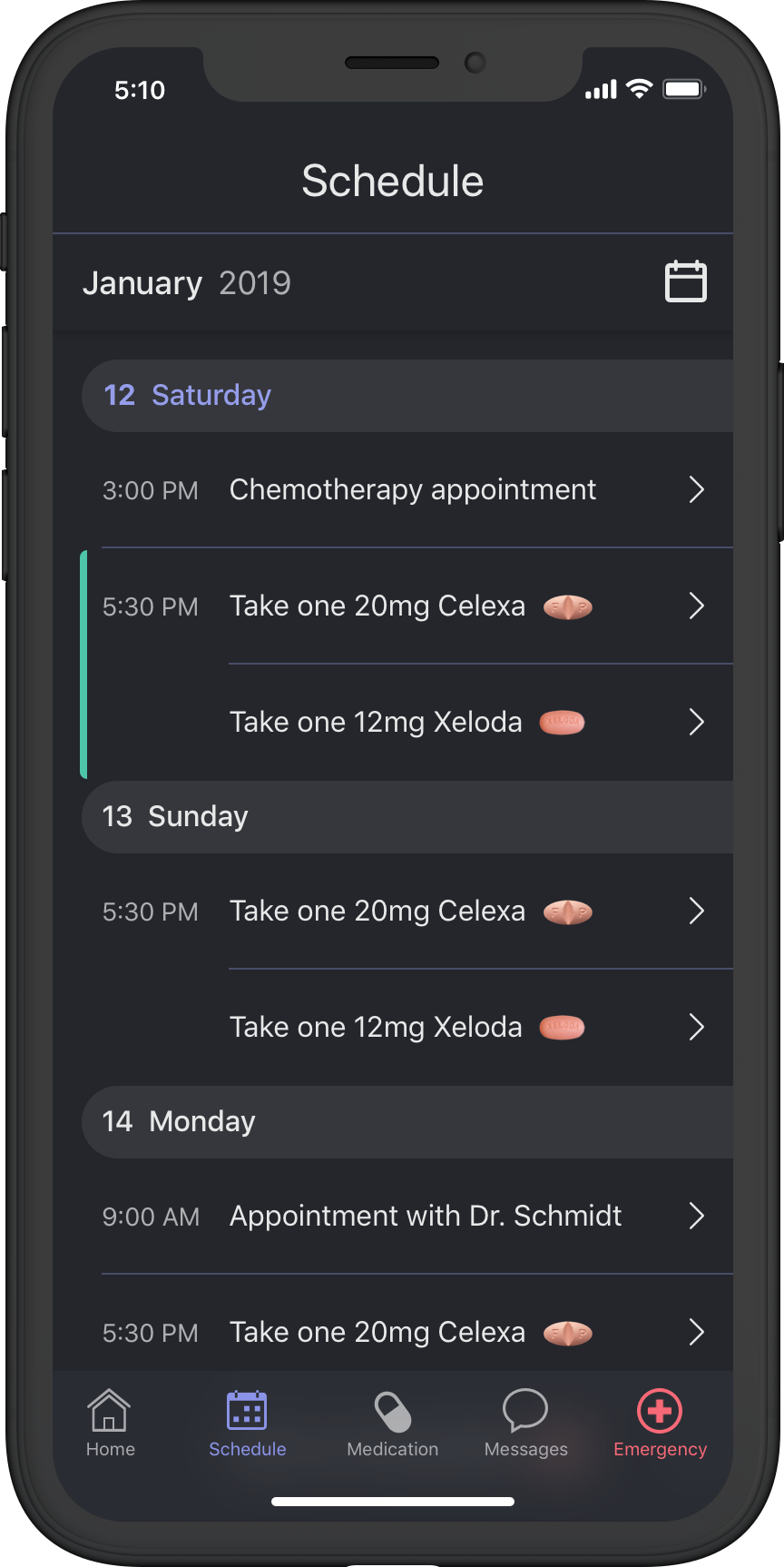Switch to the Medication tab

tap(392, 1424)
